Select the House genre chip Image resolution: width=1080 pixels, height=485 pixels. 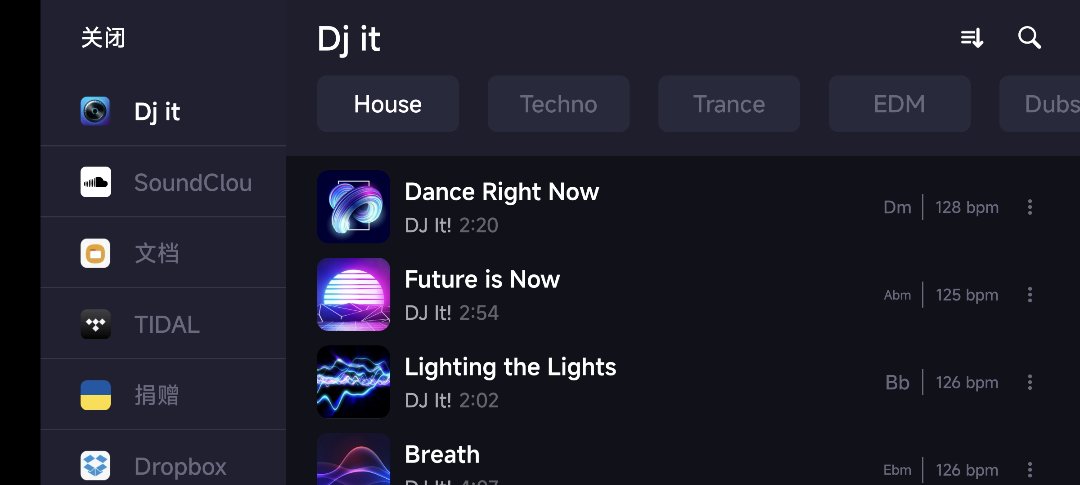[388, 104]
